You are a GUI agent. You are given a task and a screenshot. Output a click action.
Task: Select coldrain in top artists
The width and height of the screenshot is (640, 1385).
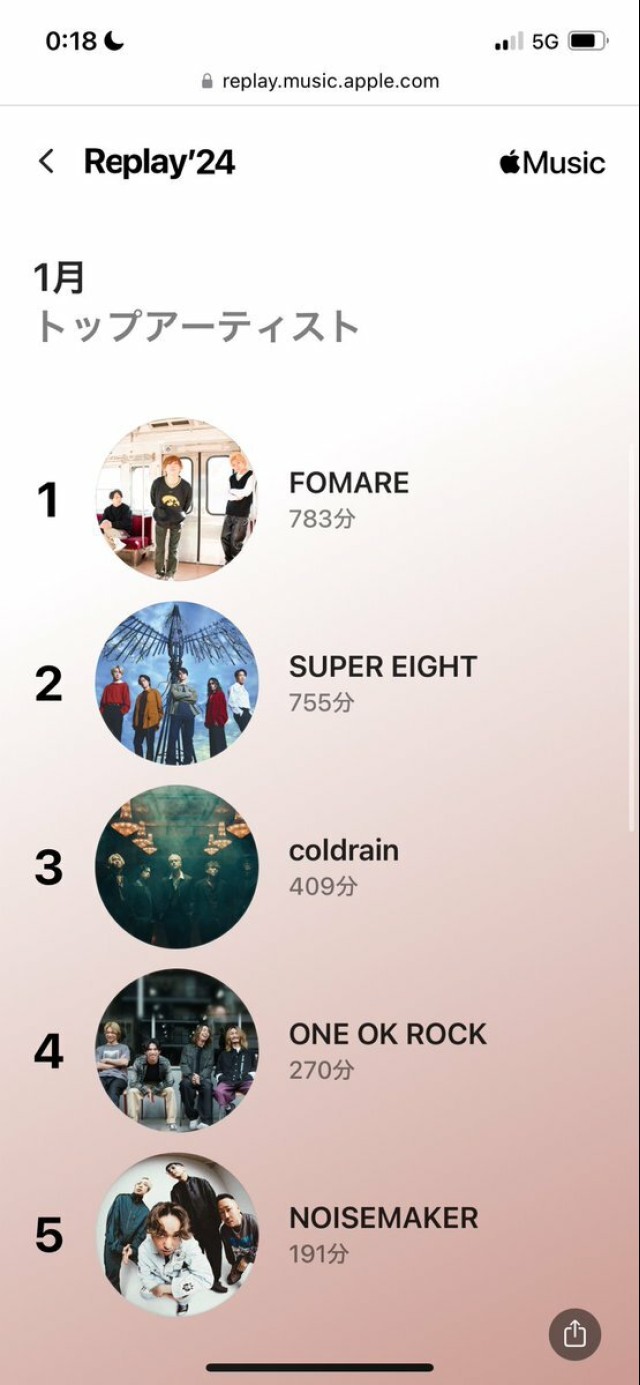point(320,867)
